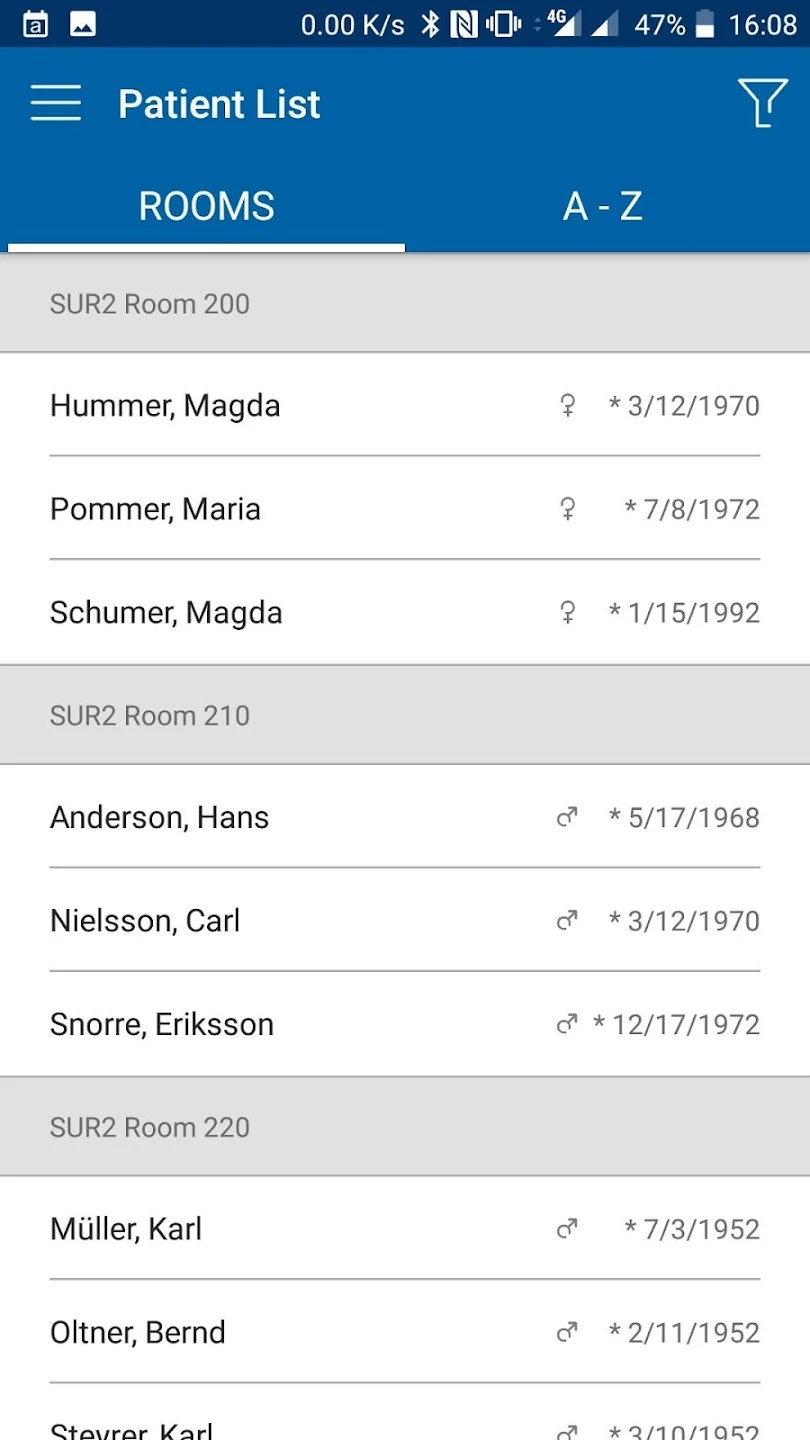Open the patient list filter
The width and height of the screenshot is (810, 1440).
click(x=762, y=103)
